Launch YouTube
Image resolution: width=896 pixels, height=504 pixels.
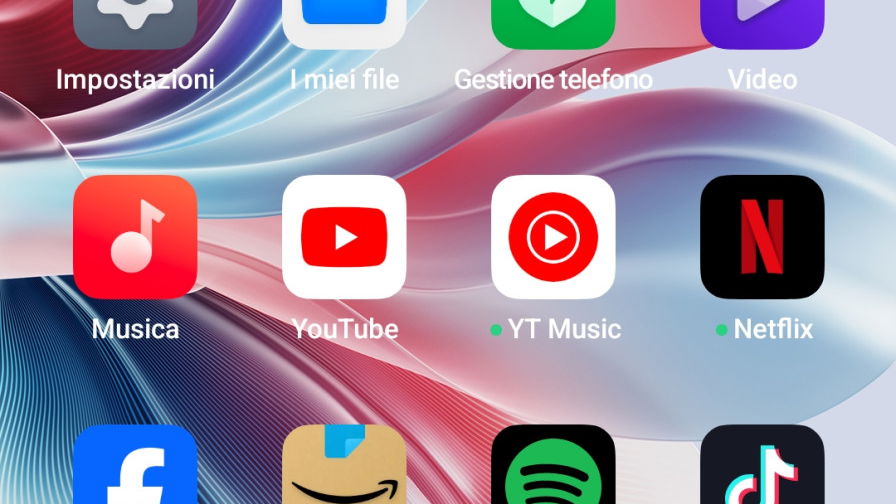344,238
